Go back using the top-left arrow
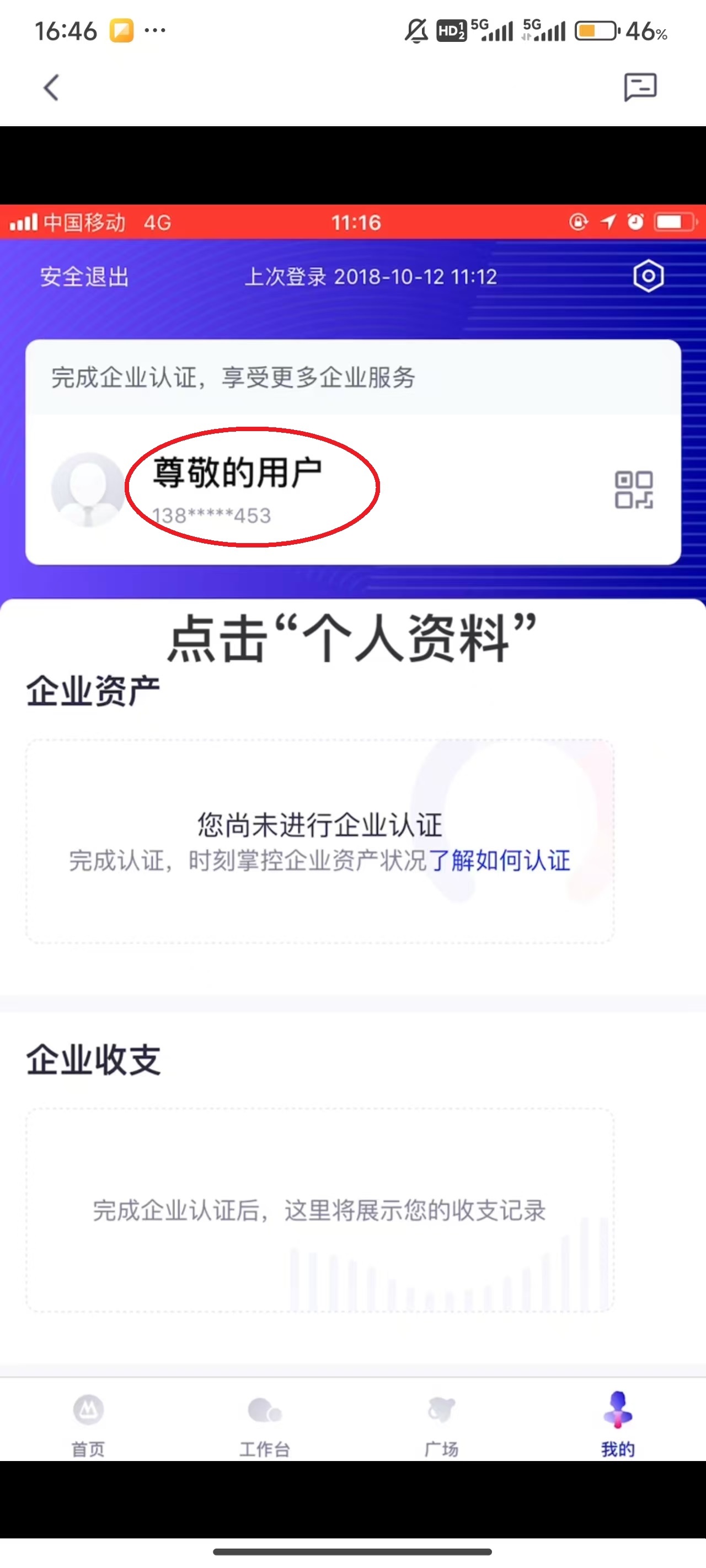This screenshot has height=1568, width=706. [52, 88]
